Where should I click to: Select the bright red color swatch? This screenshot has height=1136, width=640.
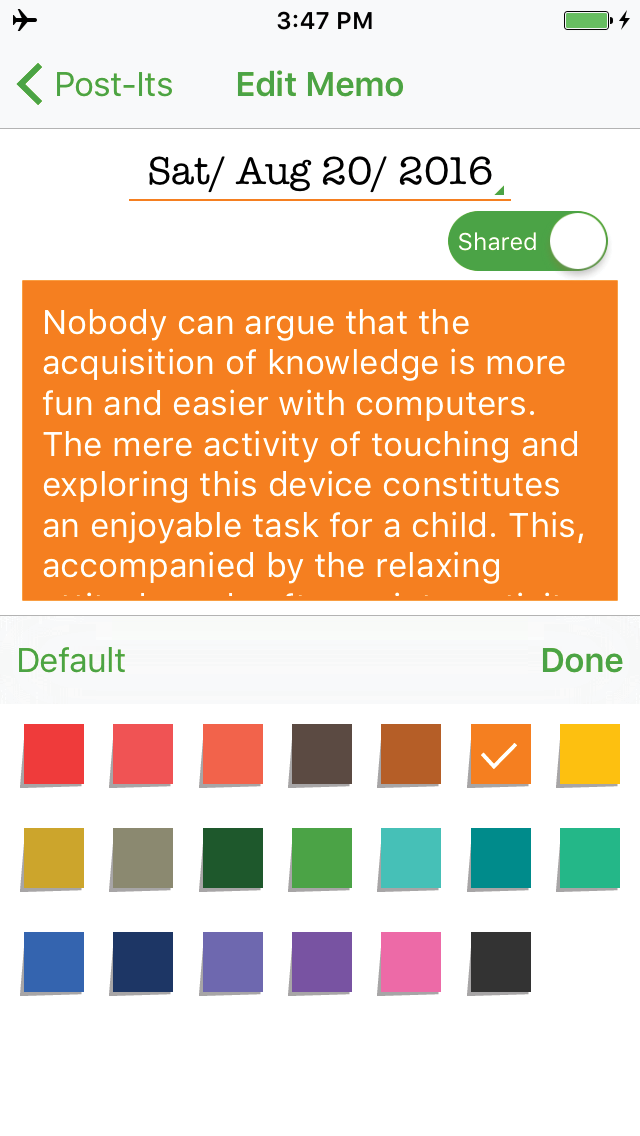54,755
